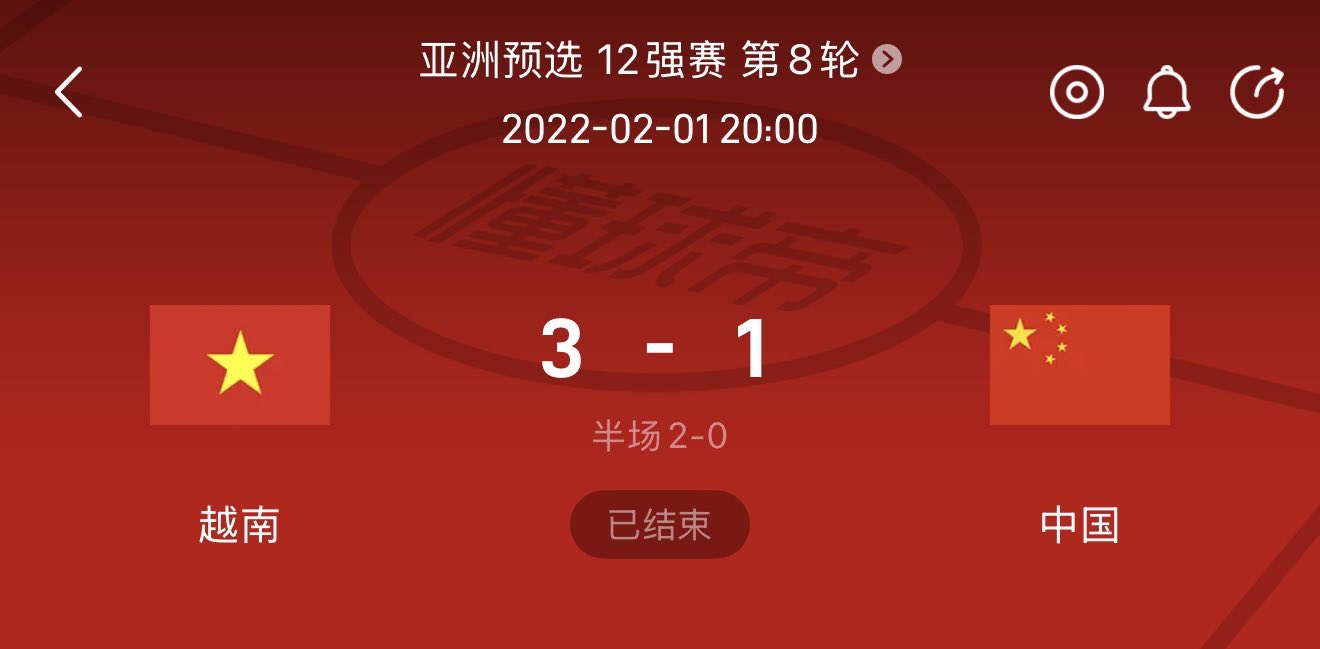Go back using the arrow
Screen dimensions: 1320x649
(69, 93)
